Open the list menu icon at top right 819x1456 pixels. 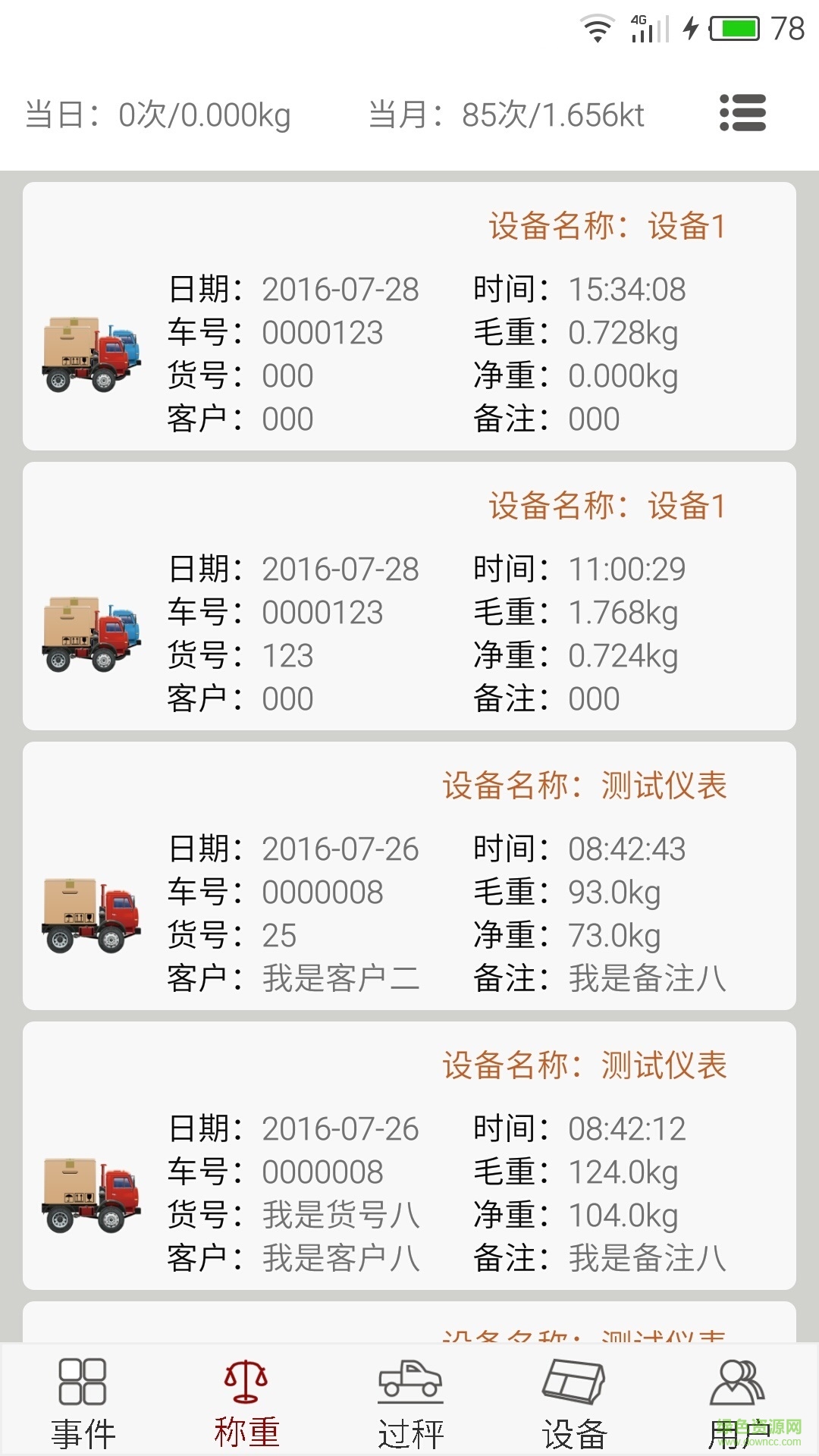pyautogui.click(x=742, y=112)
